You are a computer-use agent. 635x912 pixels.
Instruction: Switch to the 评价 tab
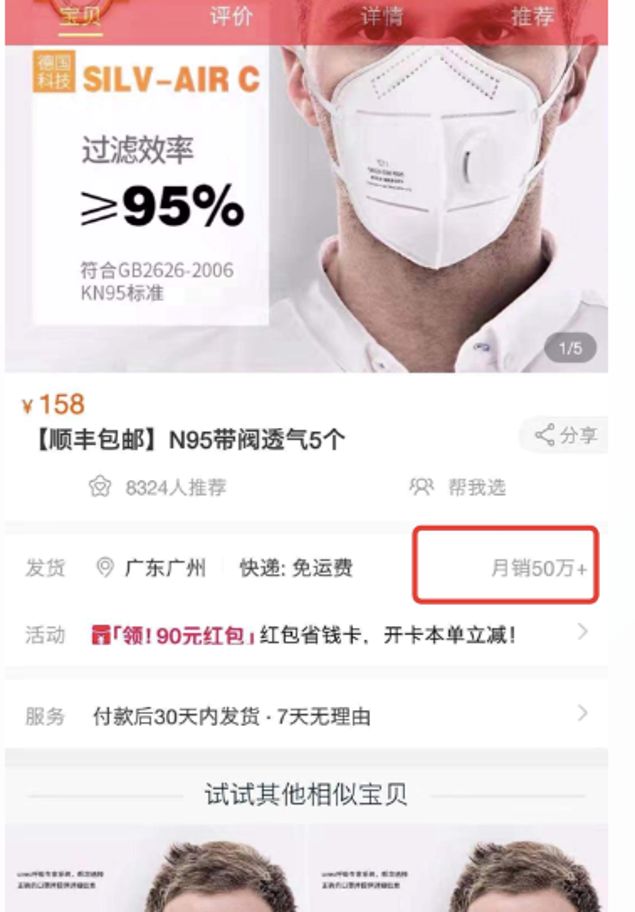point(231,16)
